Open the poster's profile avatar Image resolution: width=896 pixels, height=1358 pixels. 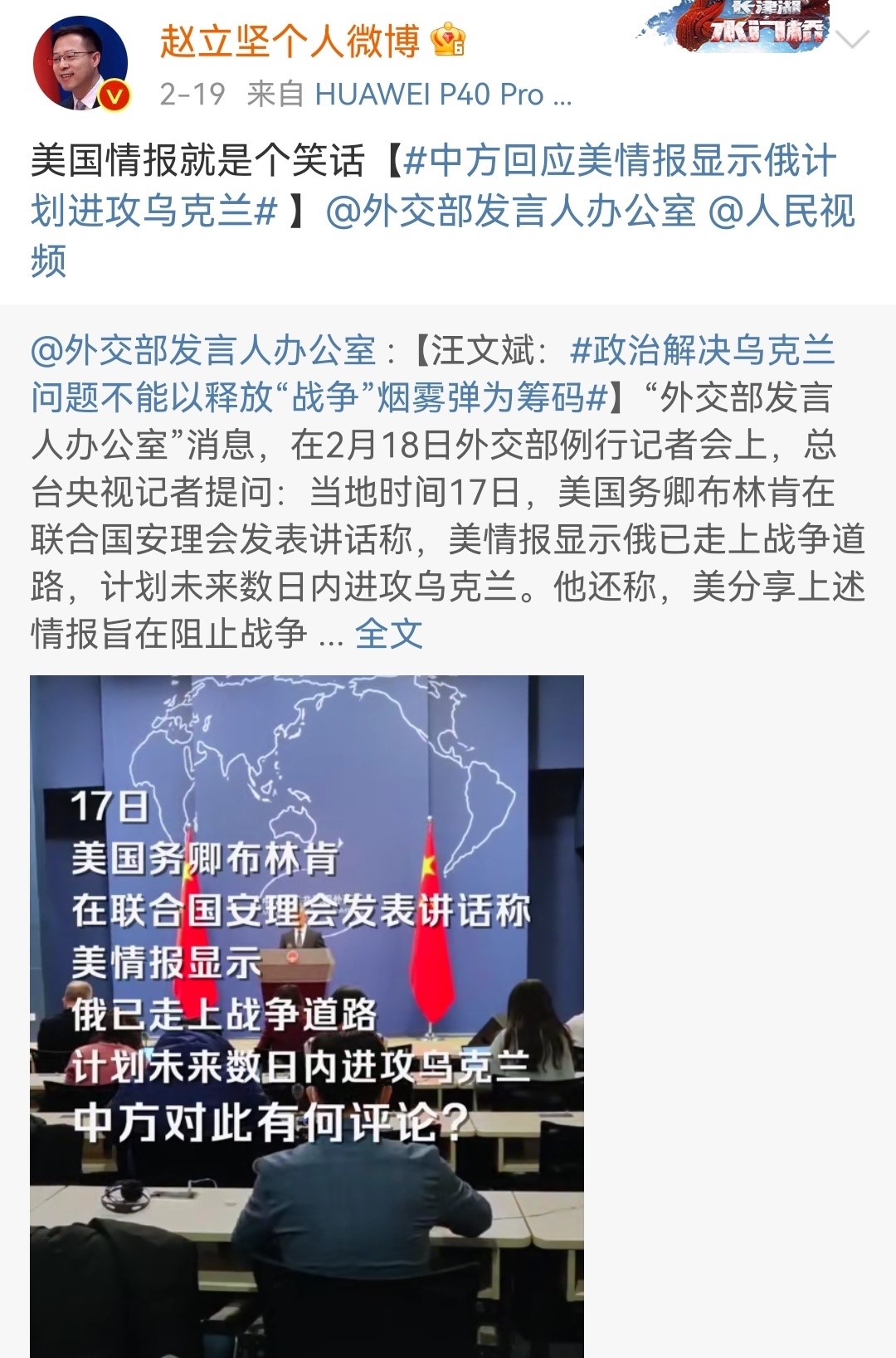[x=80, y=65]
